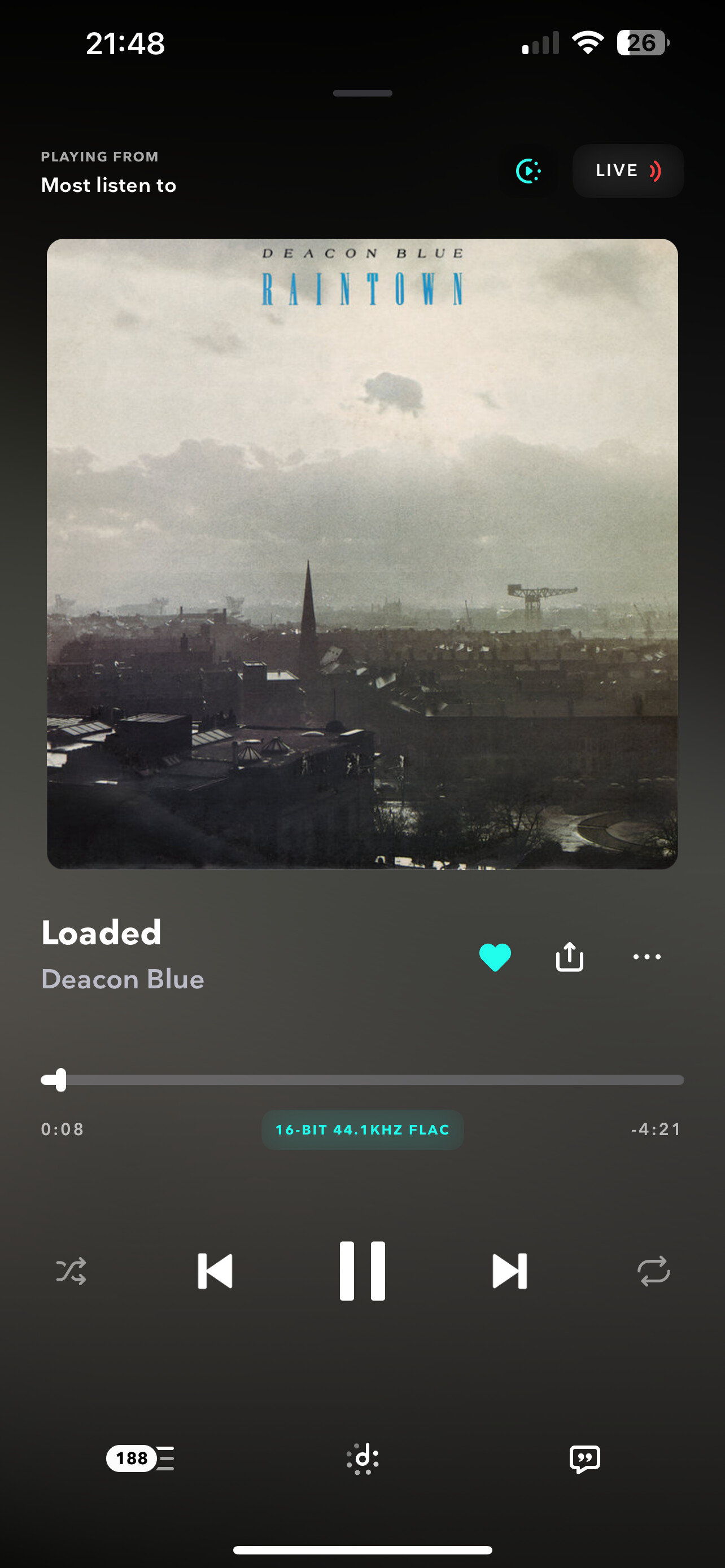Viewport: 725px width, 1568px height.
Task: Toggle shuffle mode
Action: coord(71,1271)
